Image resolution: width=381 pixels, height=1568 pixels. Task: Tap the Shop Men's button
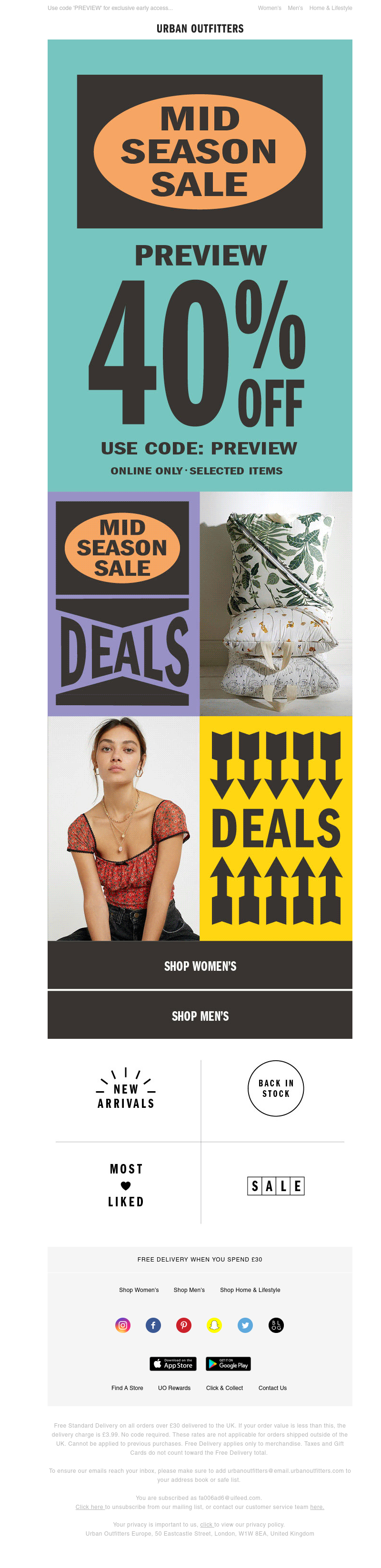200,1016
